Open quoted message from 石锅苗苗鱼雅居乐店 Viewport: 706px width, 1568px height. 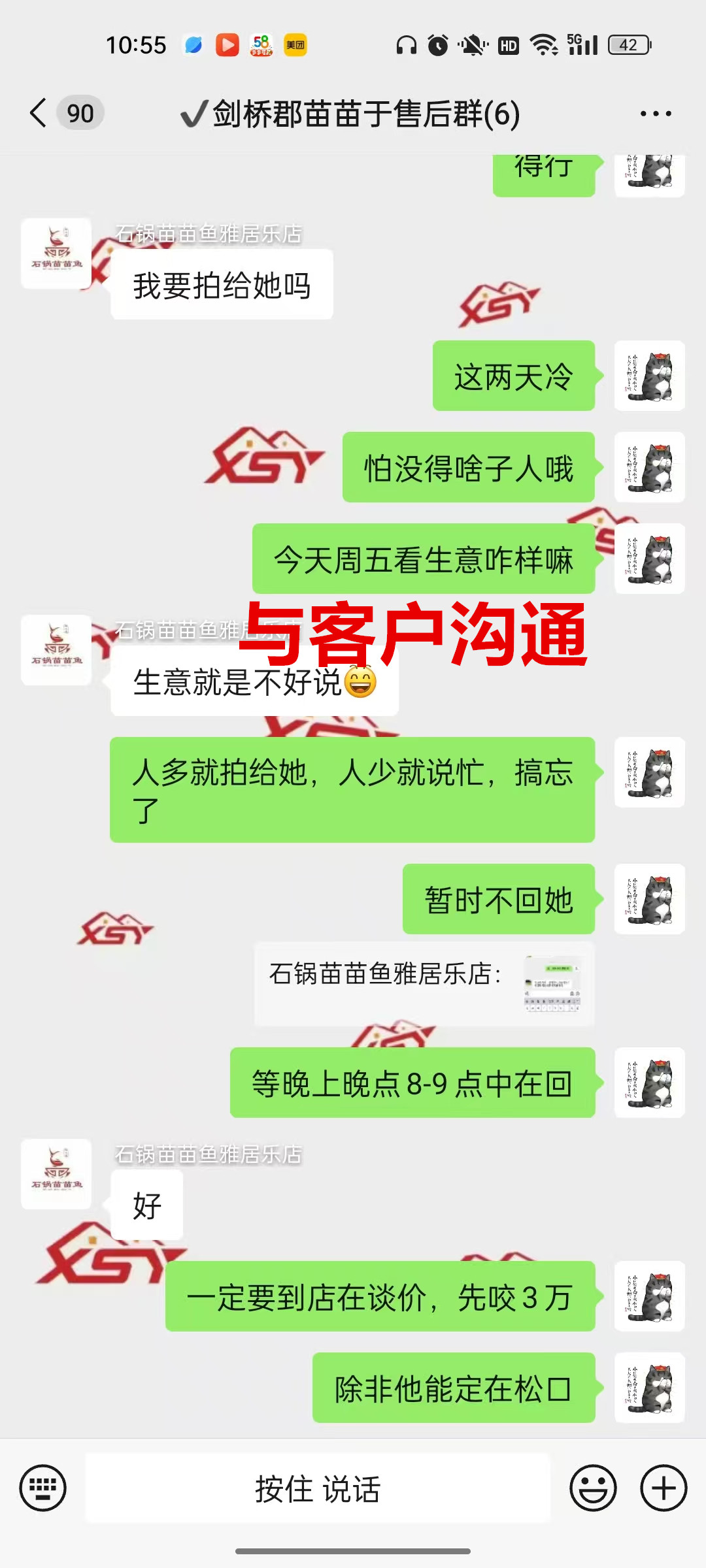pos(424,984)
